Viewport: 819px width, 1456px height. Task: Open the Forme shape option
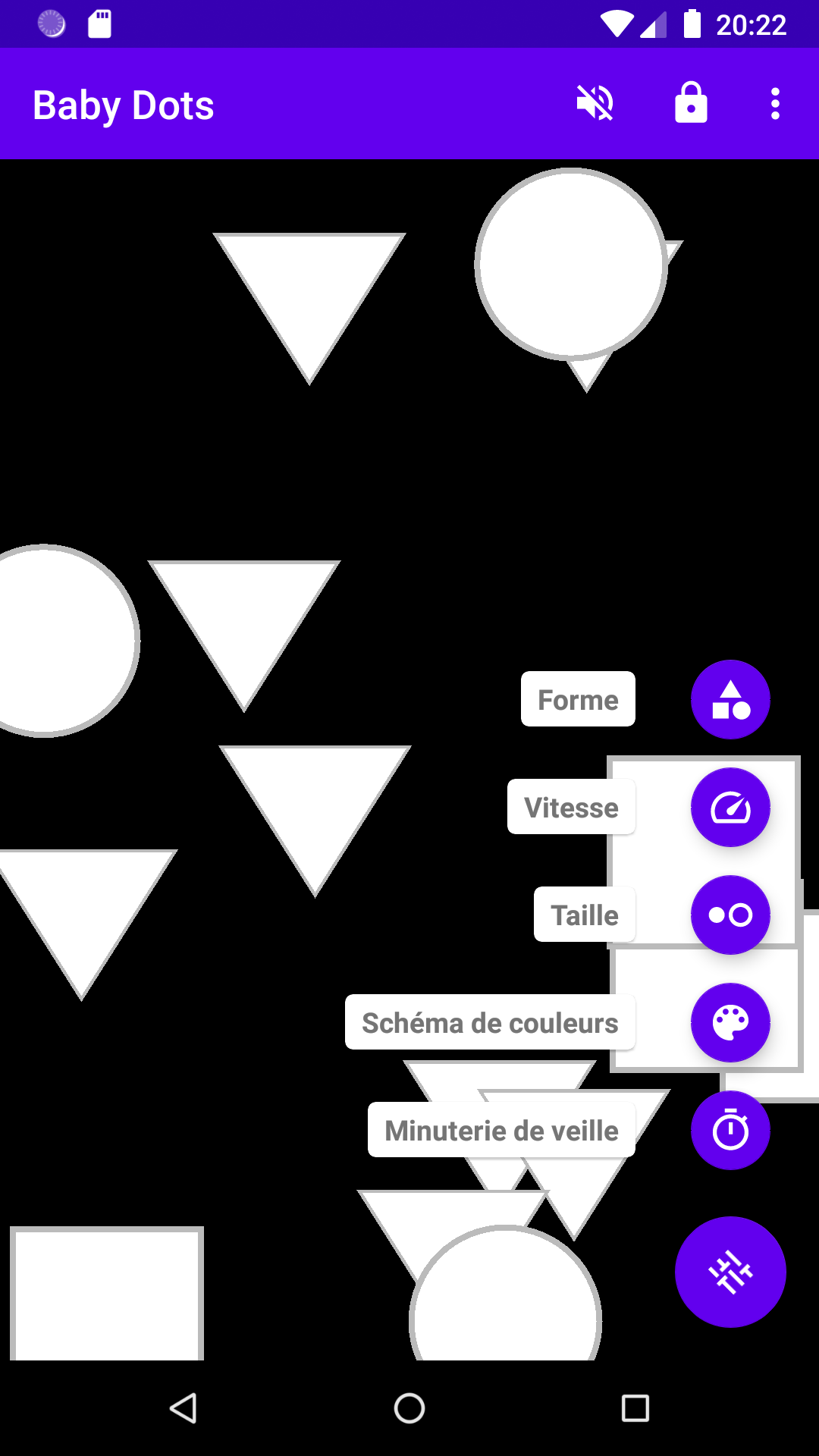click(x=730, y=699)
